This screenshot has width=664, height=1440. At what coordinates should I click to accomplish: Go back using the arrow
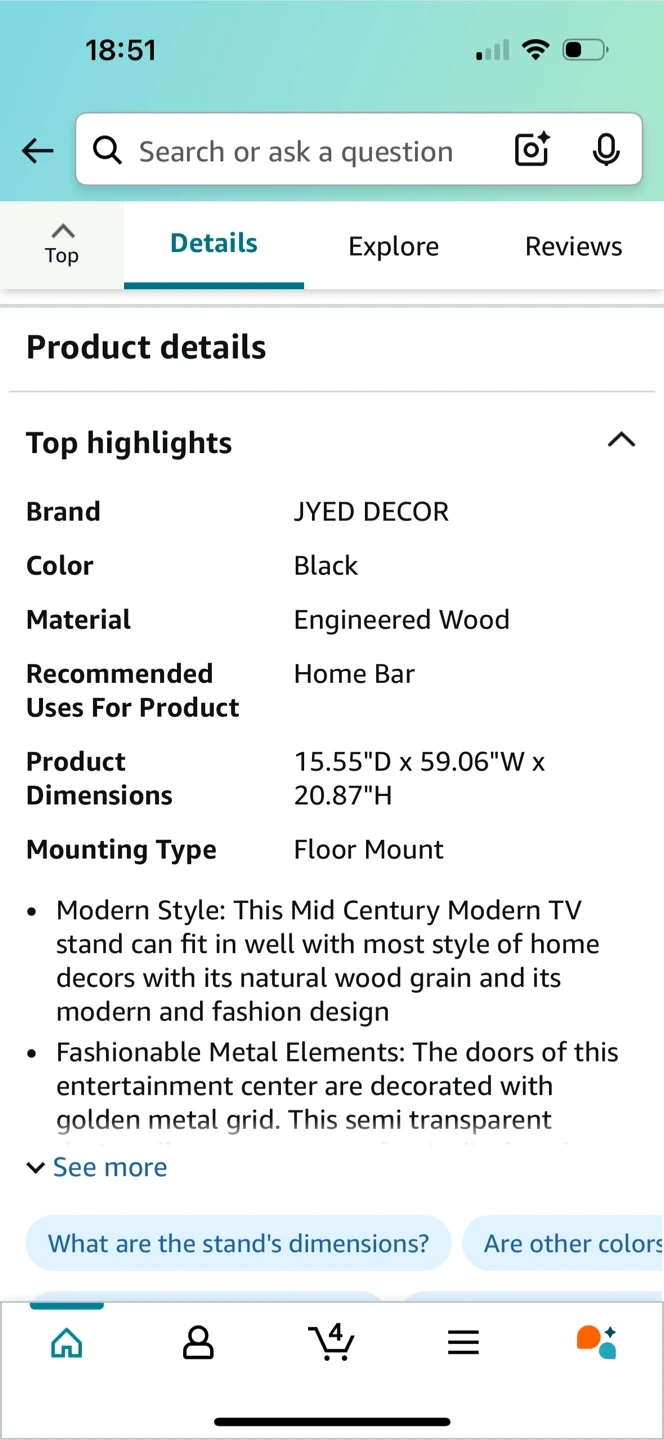38,151
